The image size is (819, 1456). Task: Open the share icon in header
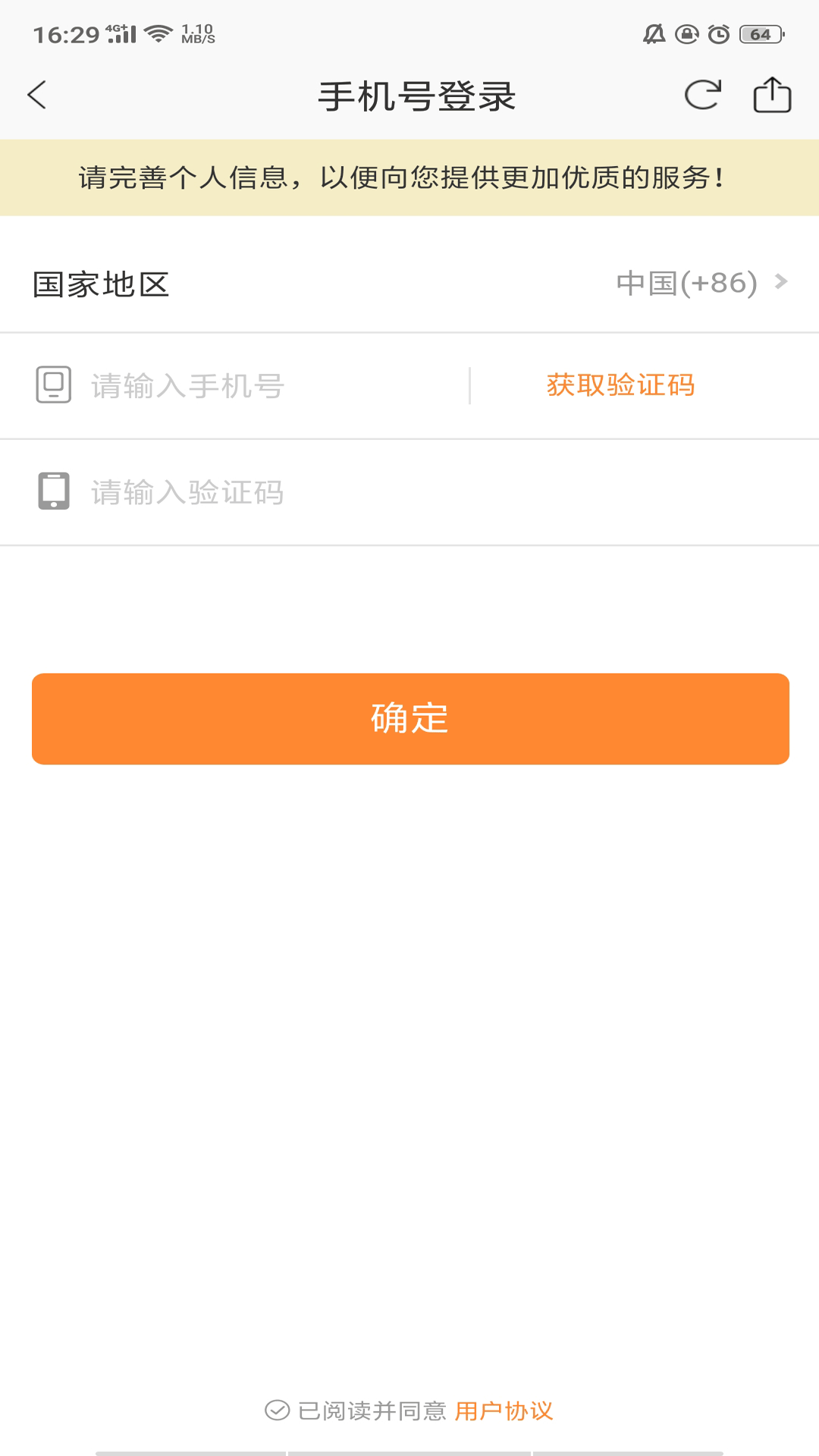pyautogui.click(x=772, y=96)
